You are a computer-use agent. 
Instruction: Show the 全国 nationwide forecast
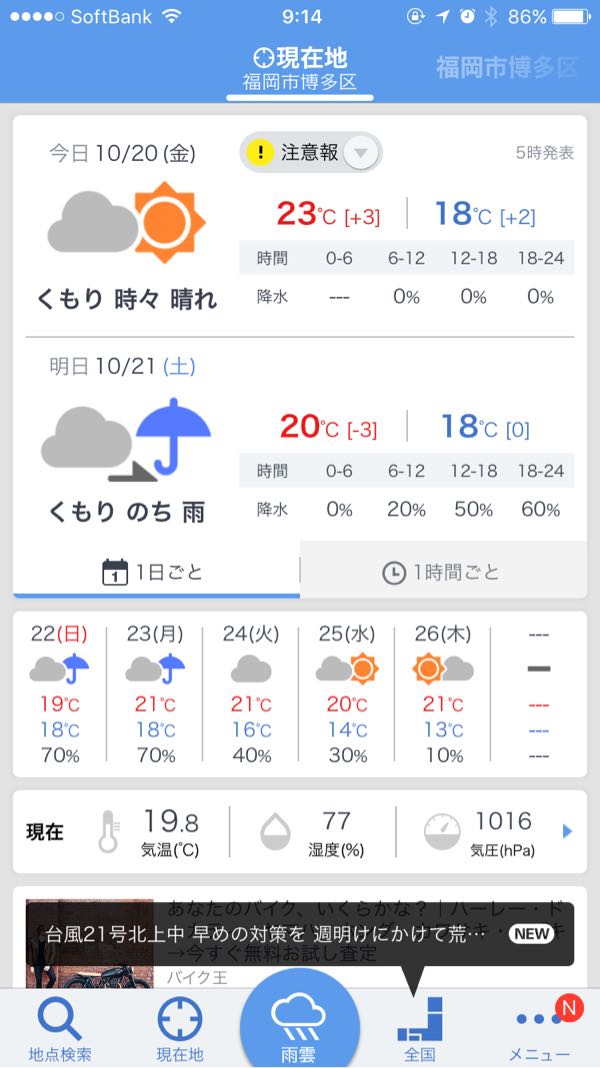click(420, 1028)
